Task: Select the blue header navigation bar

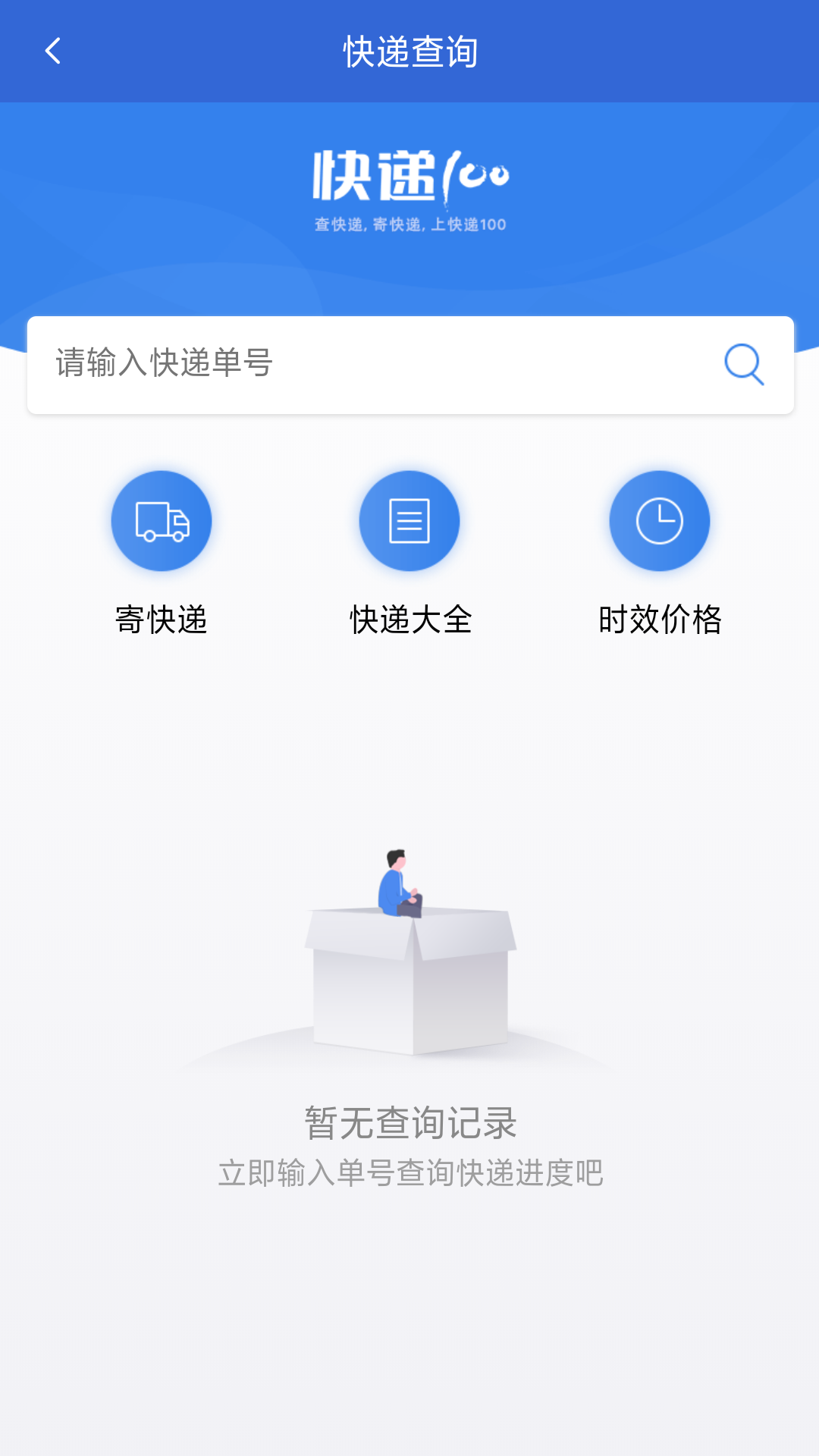Action: 409,49
